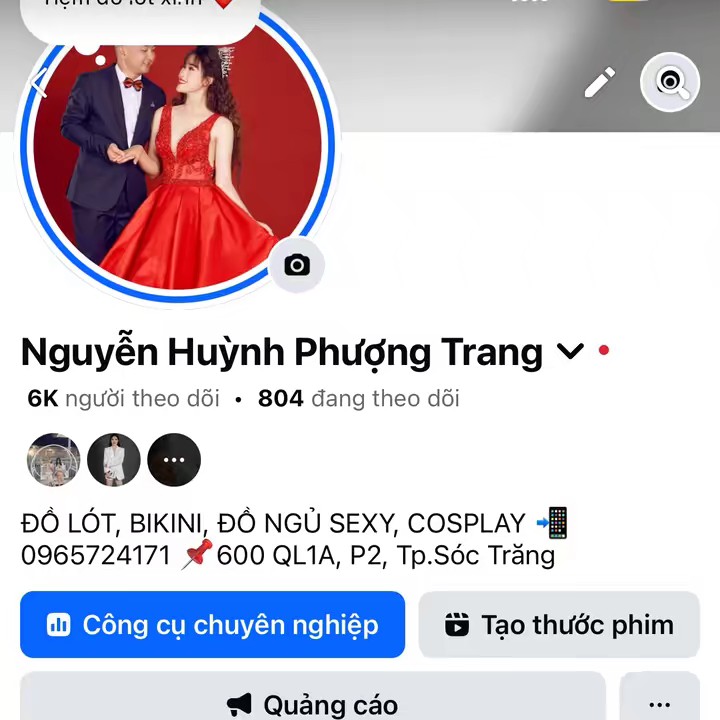Open Công cụ chuyên nghiệp
The height and width of the screenshot is (720, 720).
212,625
